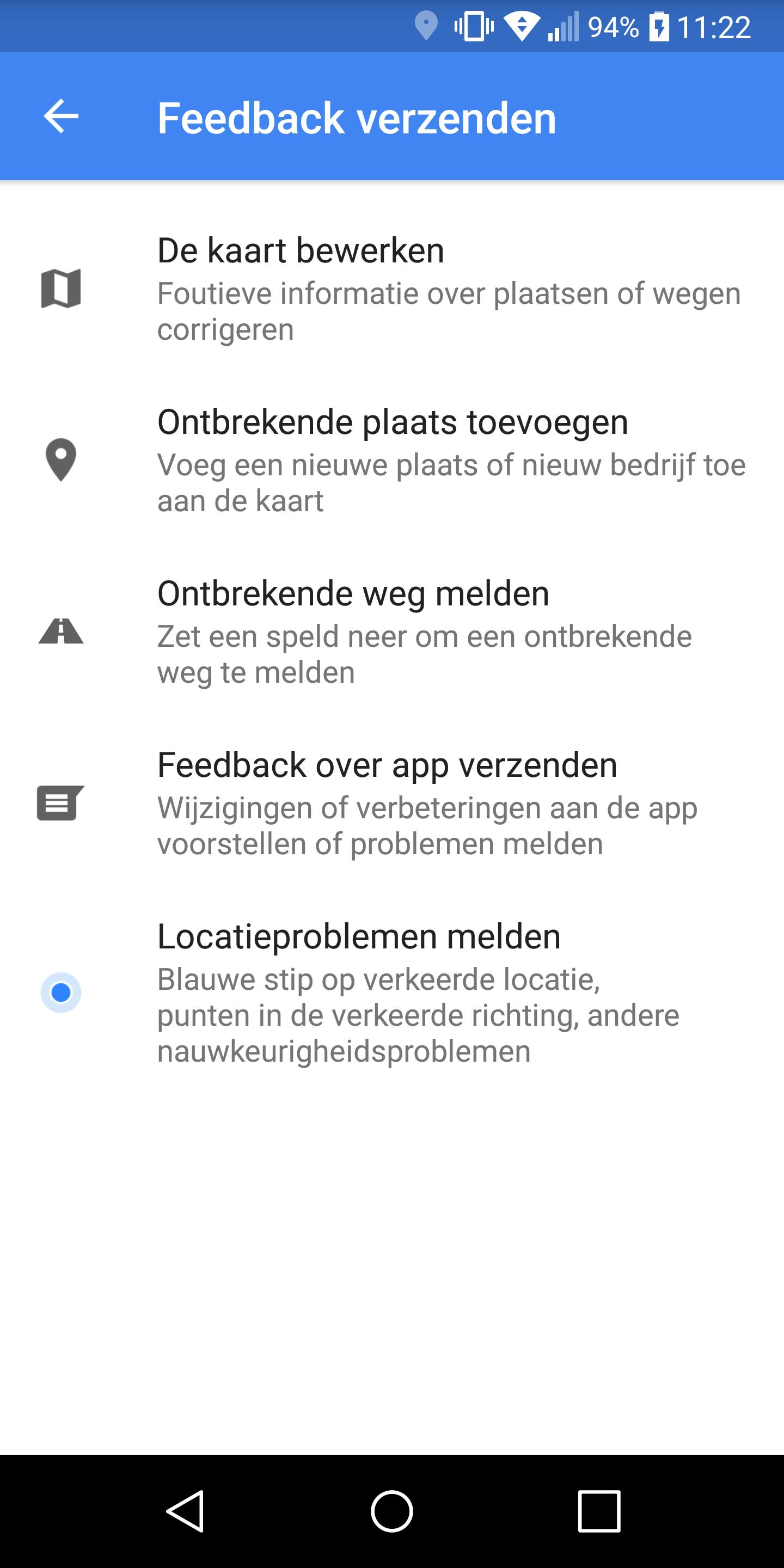Choose Ontbrekende weg melden
The height and width of the screenshot is (1568, 784).
392,631
